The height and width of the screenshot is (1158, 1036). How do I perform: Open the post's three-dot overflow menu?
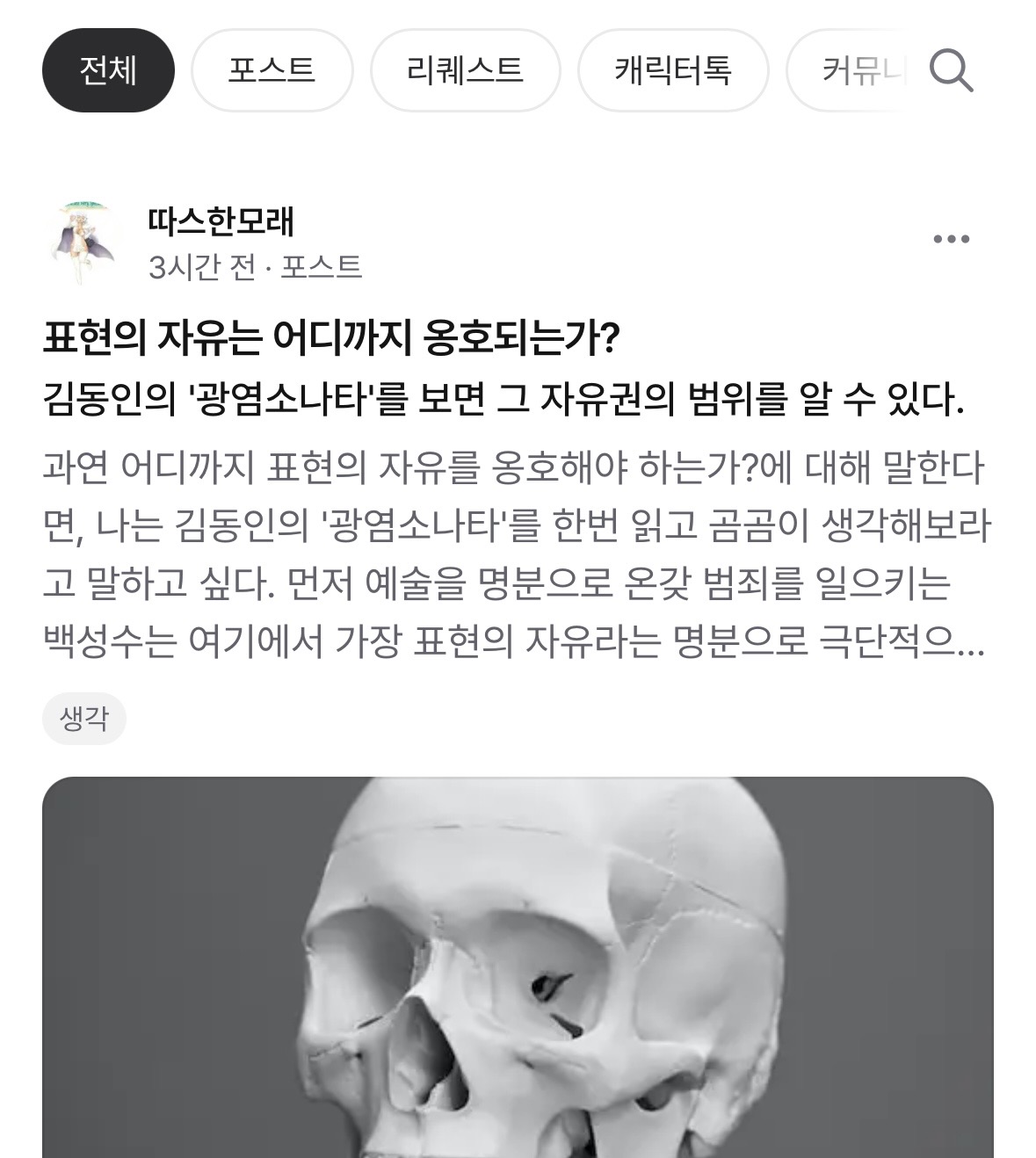point(951,239)
